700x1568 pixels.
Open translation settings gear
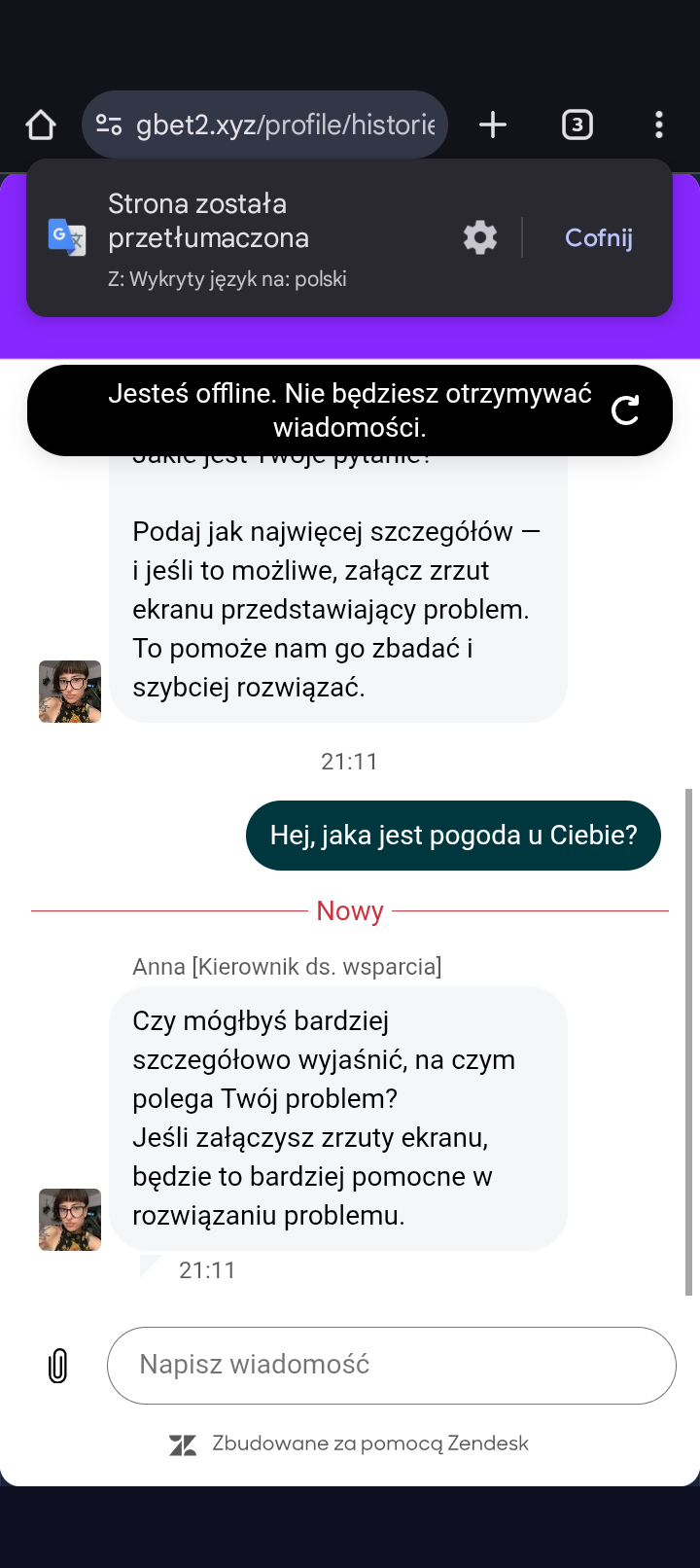tap(480, 237)
